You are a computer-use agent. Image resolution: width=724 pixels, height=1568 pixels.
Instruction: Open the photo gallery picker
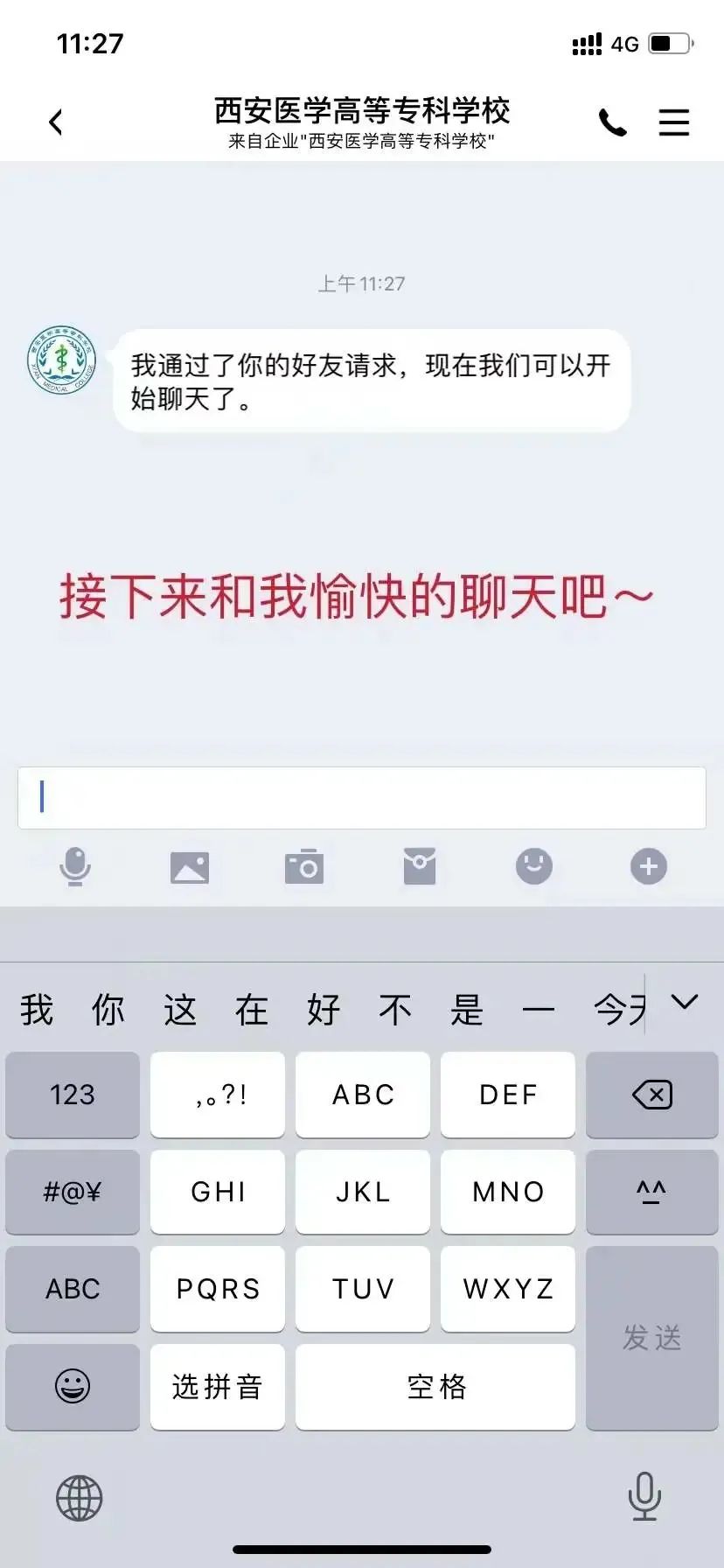189,867
